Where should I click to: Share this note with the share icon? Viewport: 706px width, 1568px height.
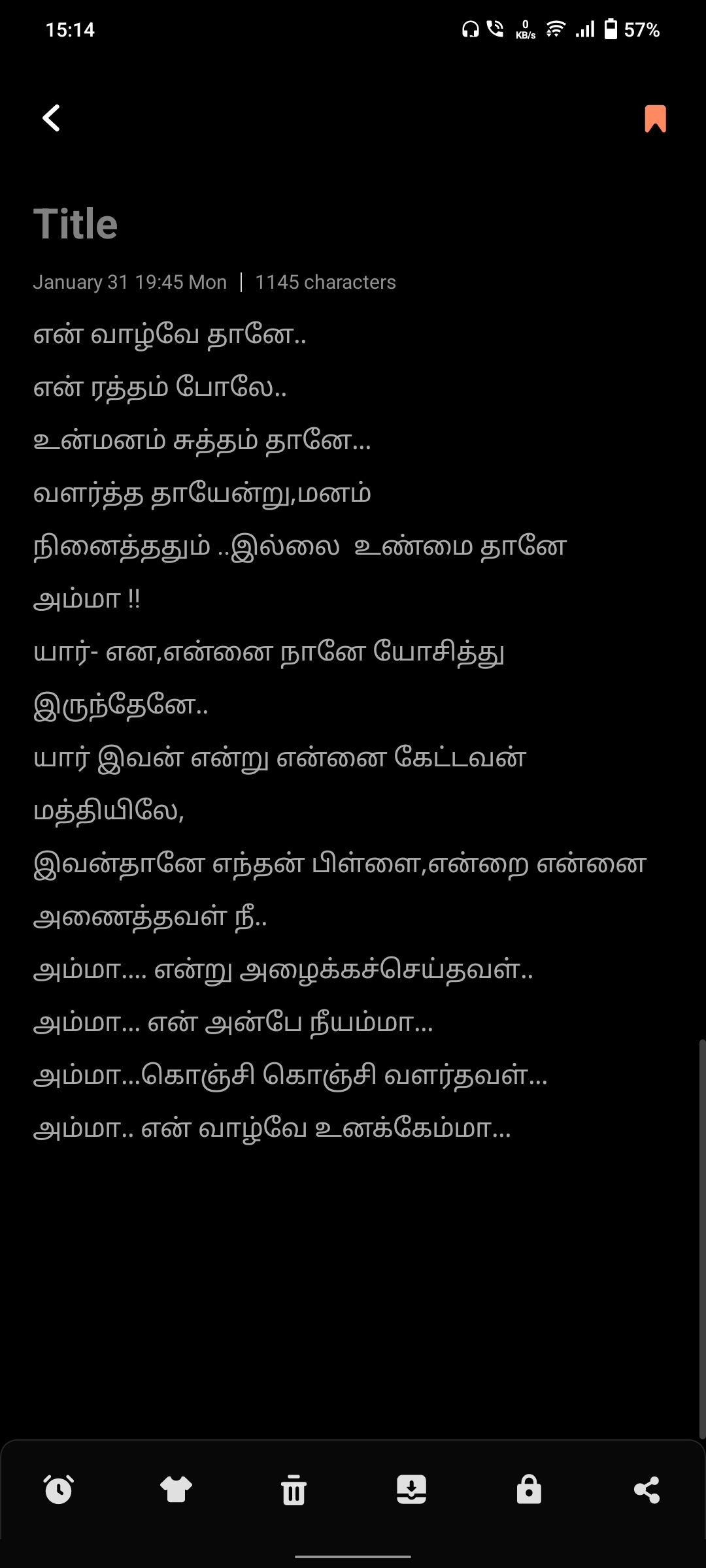pyautogui.click(x=647, y=1490)
